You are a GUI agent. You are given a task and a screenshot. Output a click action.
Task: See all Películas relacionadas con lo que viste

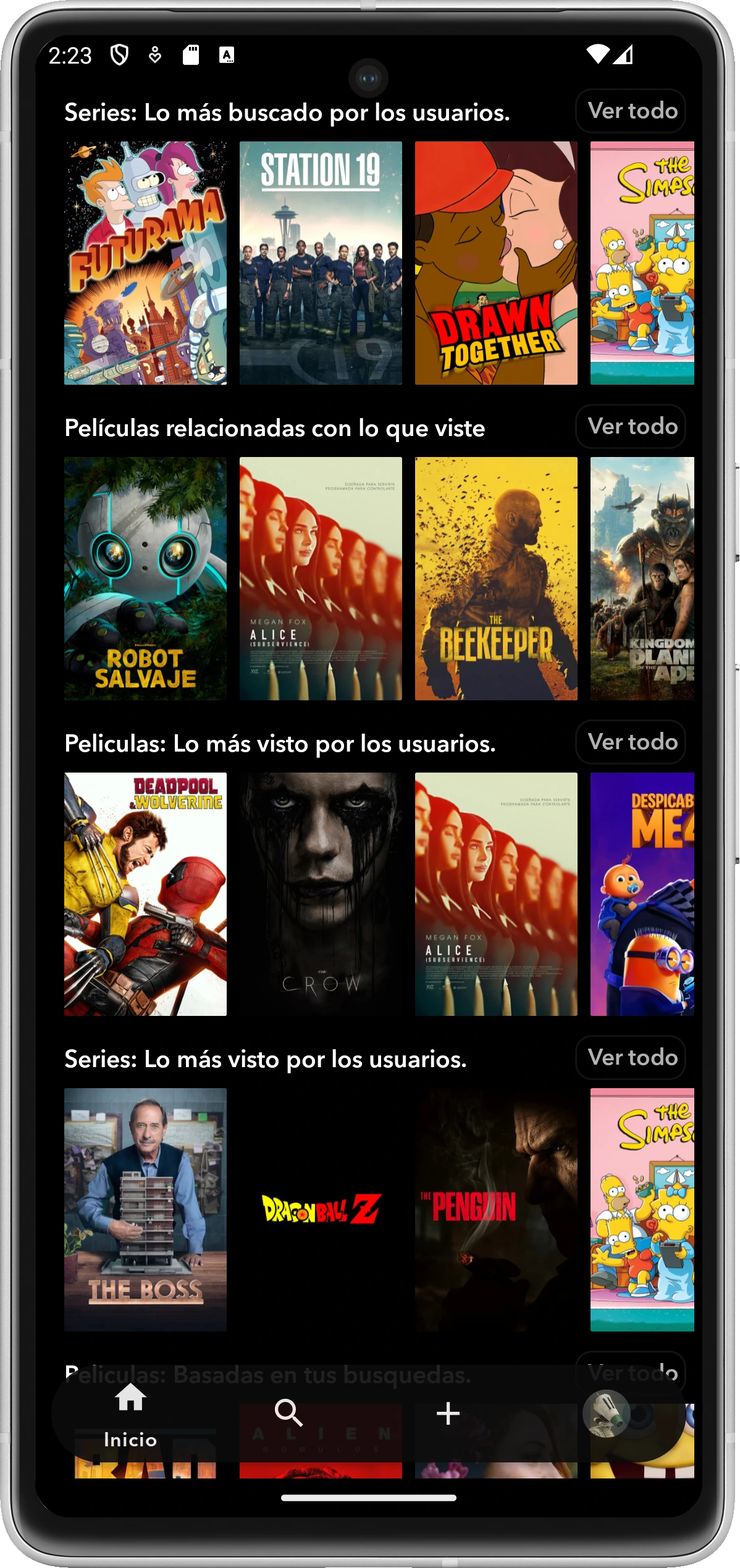pos(631,427)
